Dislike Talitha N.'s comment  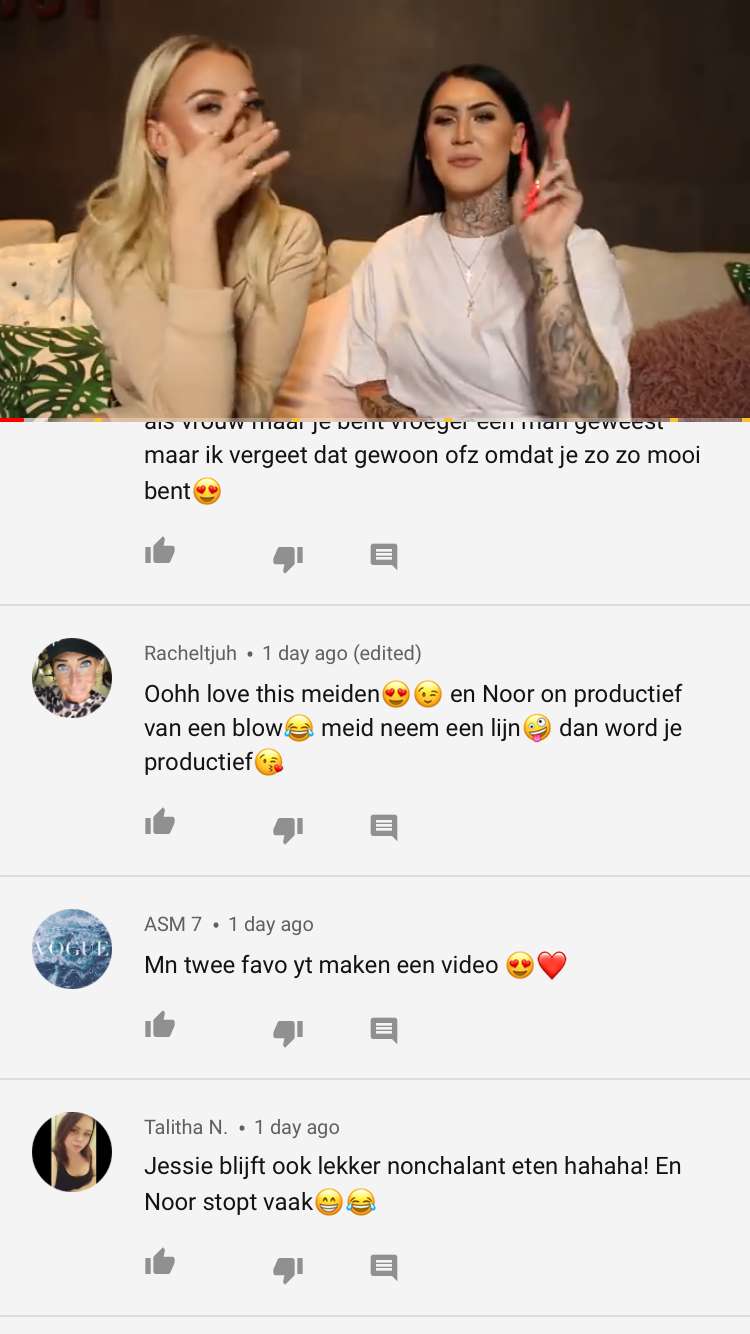click(288, 1269)
